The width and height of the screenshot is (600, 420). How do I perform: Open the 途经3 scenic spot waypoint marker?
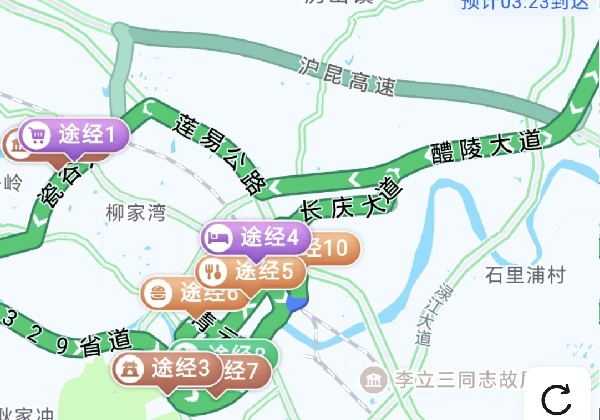(166, 369)
